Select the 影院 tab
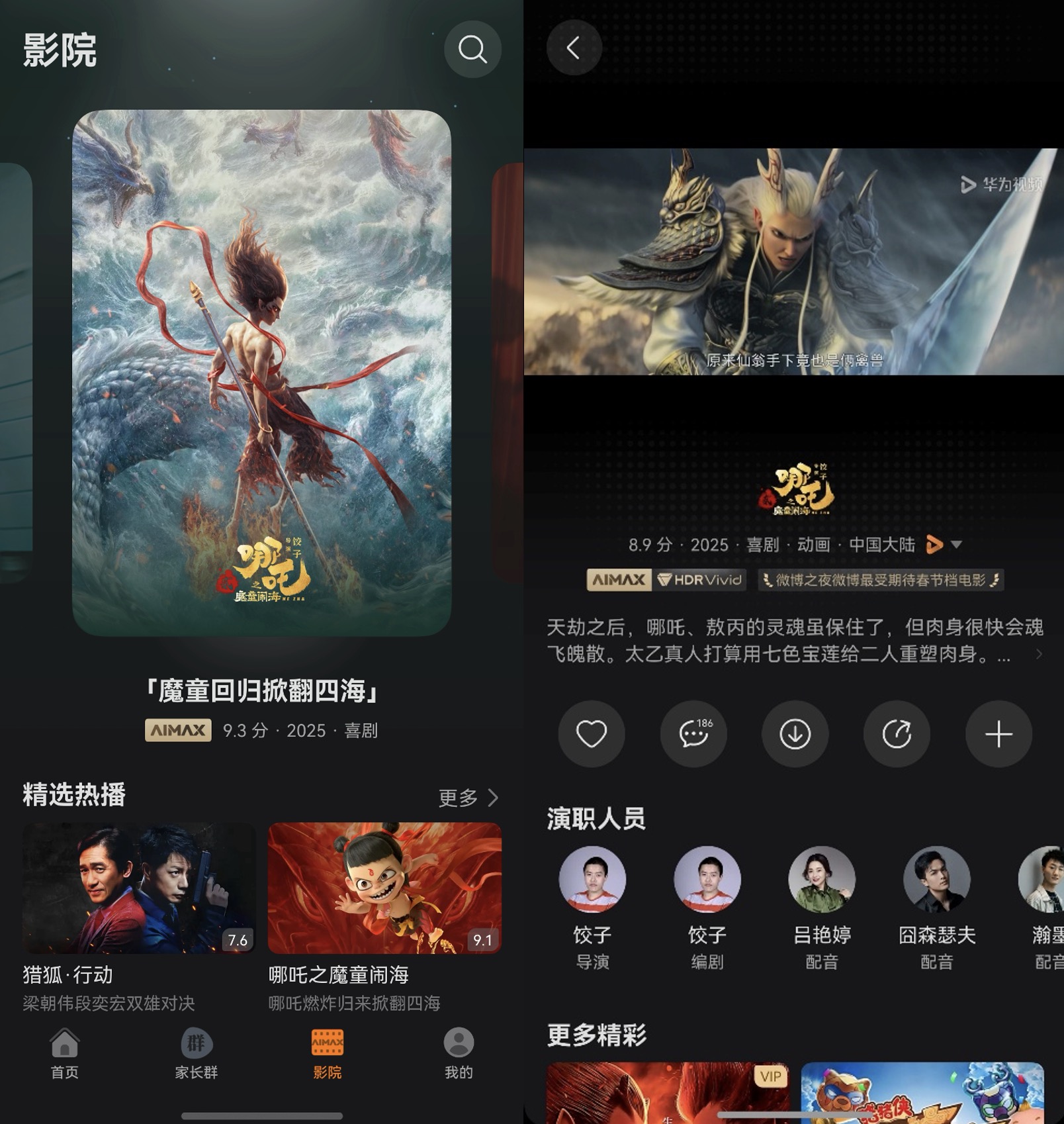1064x1124 pixels. [x=327, y=1054]
